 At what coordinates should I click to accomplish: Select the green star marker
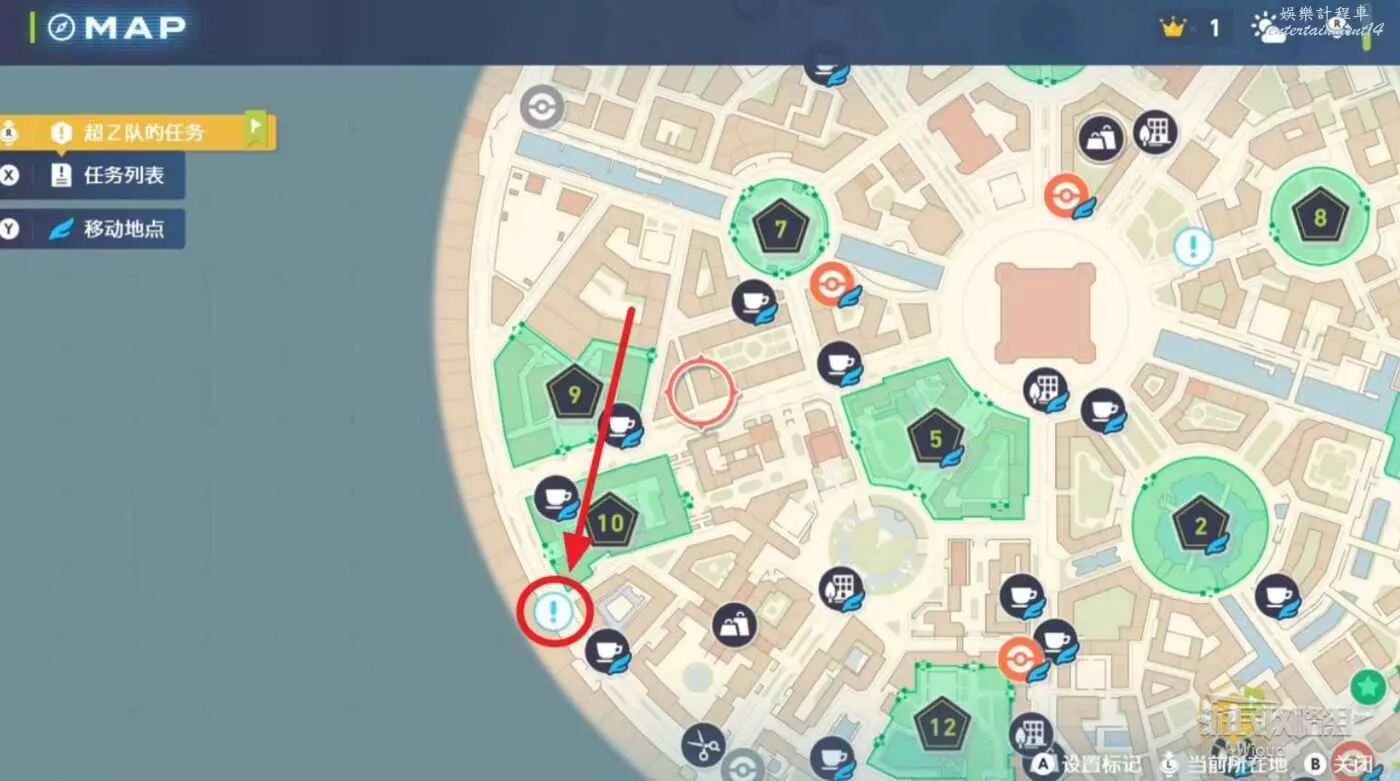[1369, 687]
